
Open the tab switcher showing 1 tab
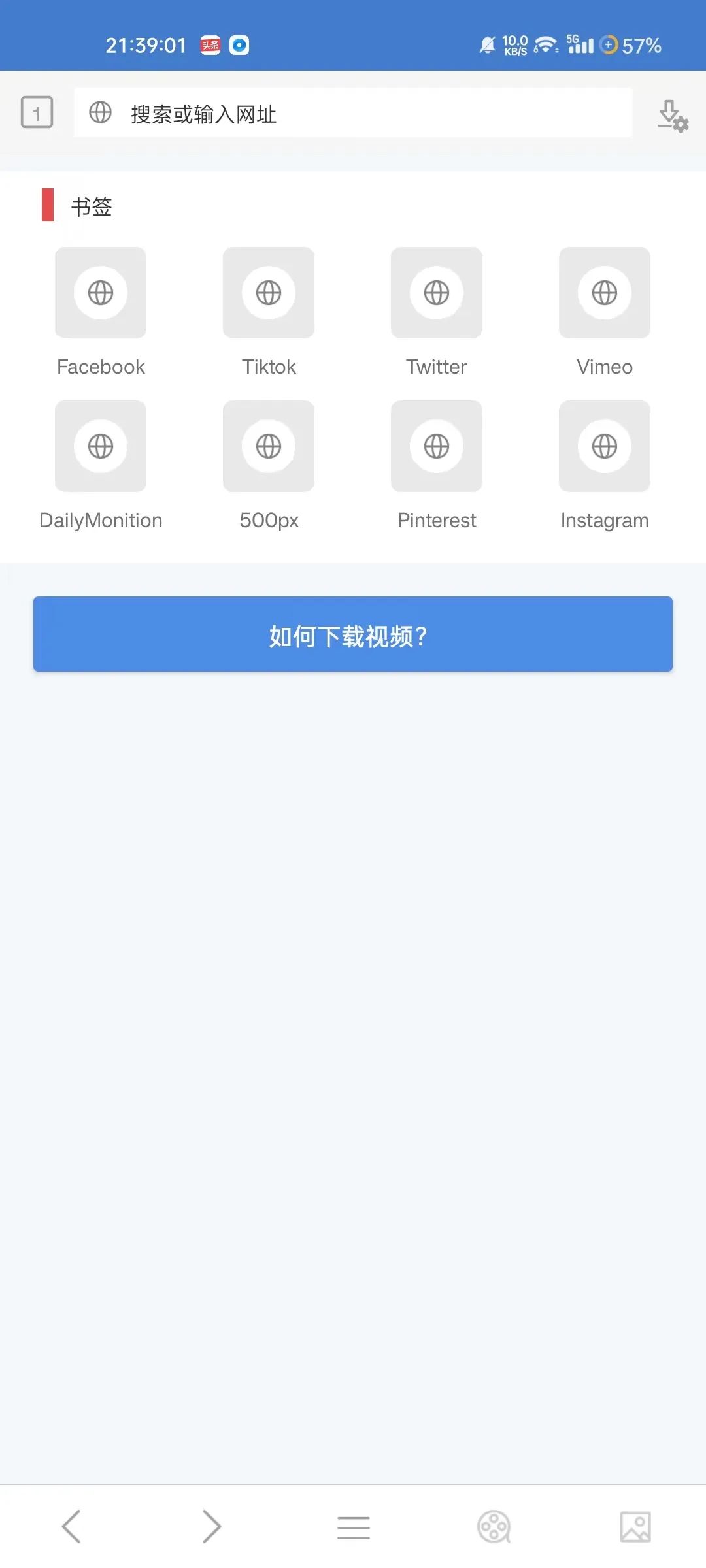(37, 112)
